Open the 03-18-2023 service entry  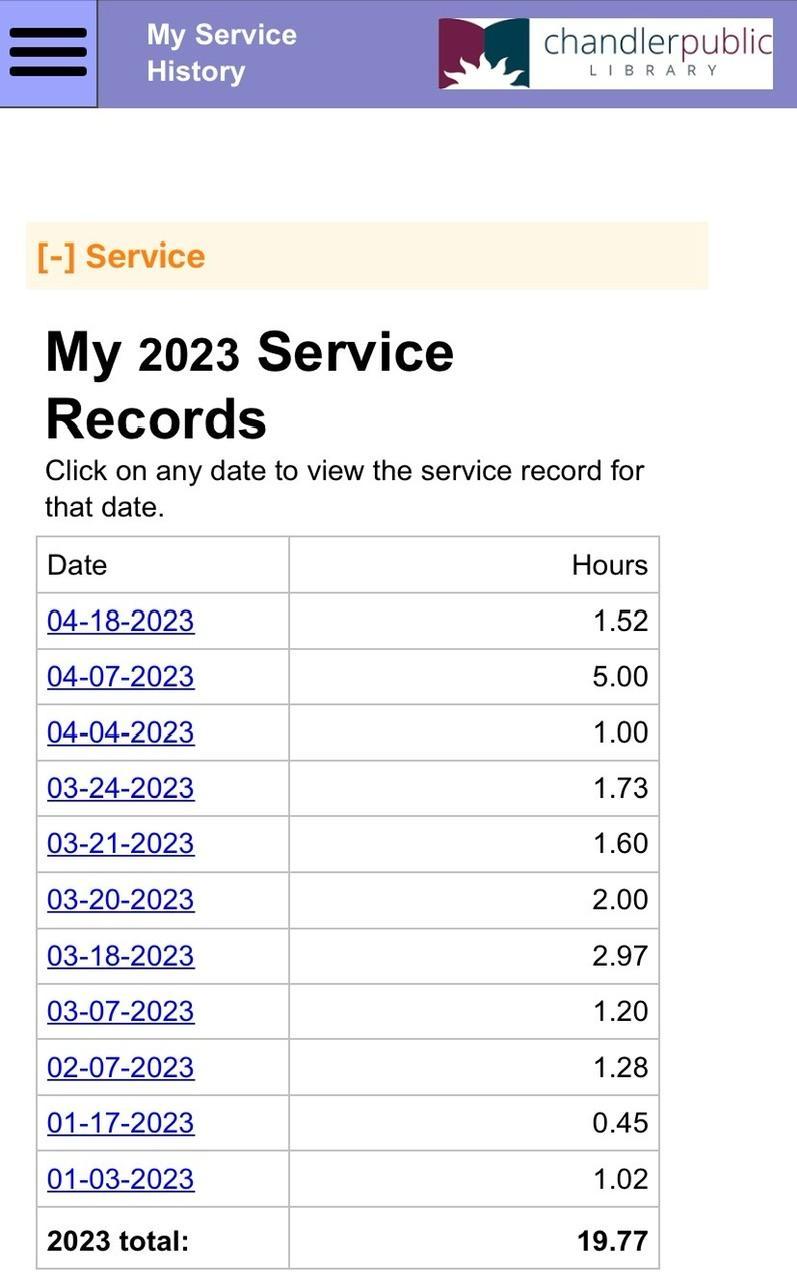click(120, 956)
